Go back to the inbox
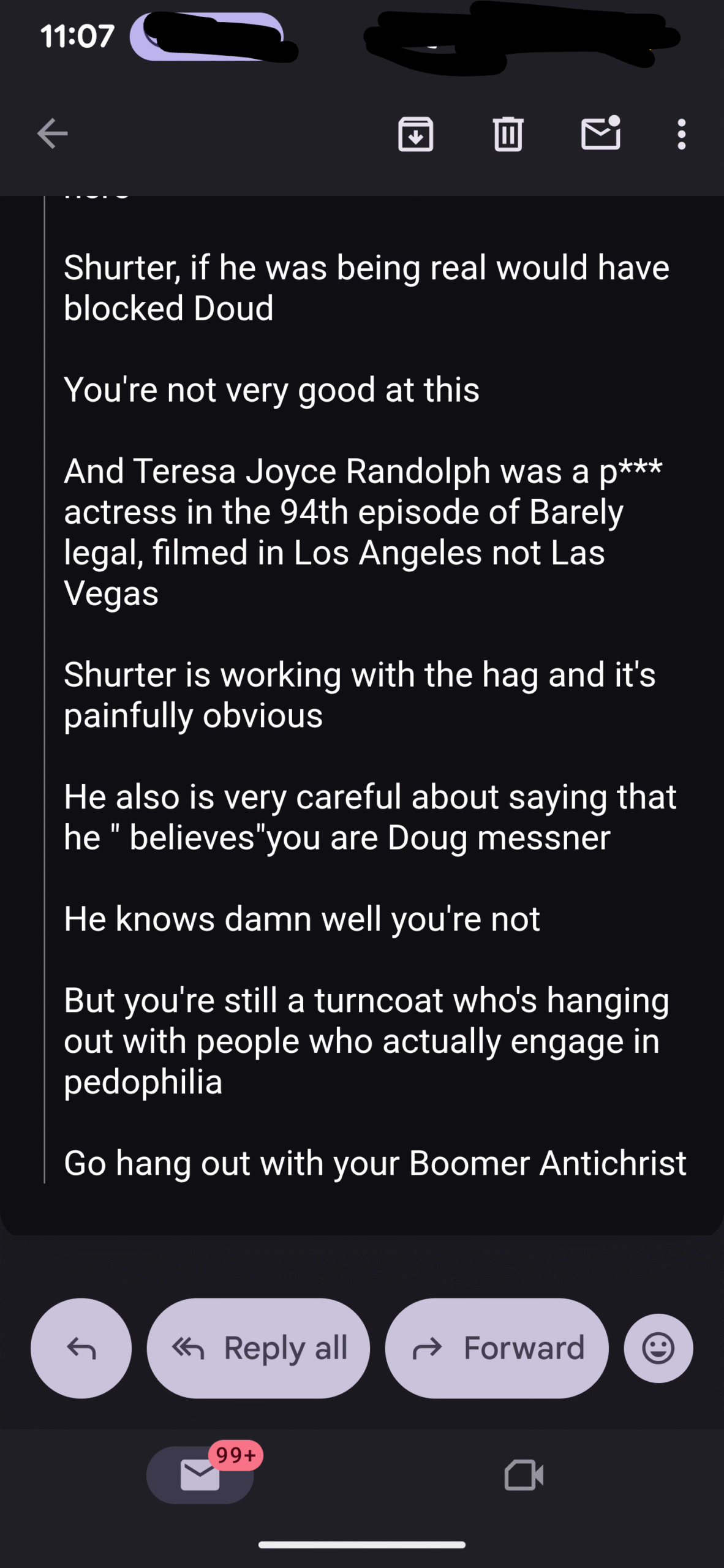The width and height of the screenshot is (724, 1568). [x=53, y=134]
